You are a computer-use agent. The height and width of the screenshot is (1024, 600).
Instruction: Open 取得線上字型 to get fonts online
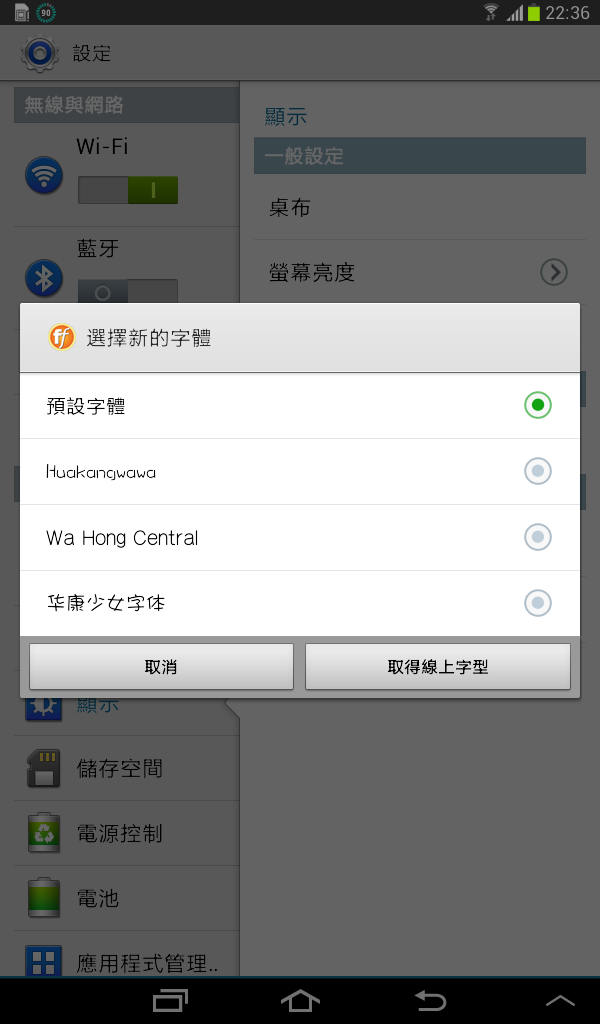click(x=438, y=667)
